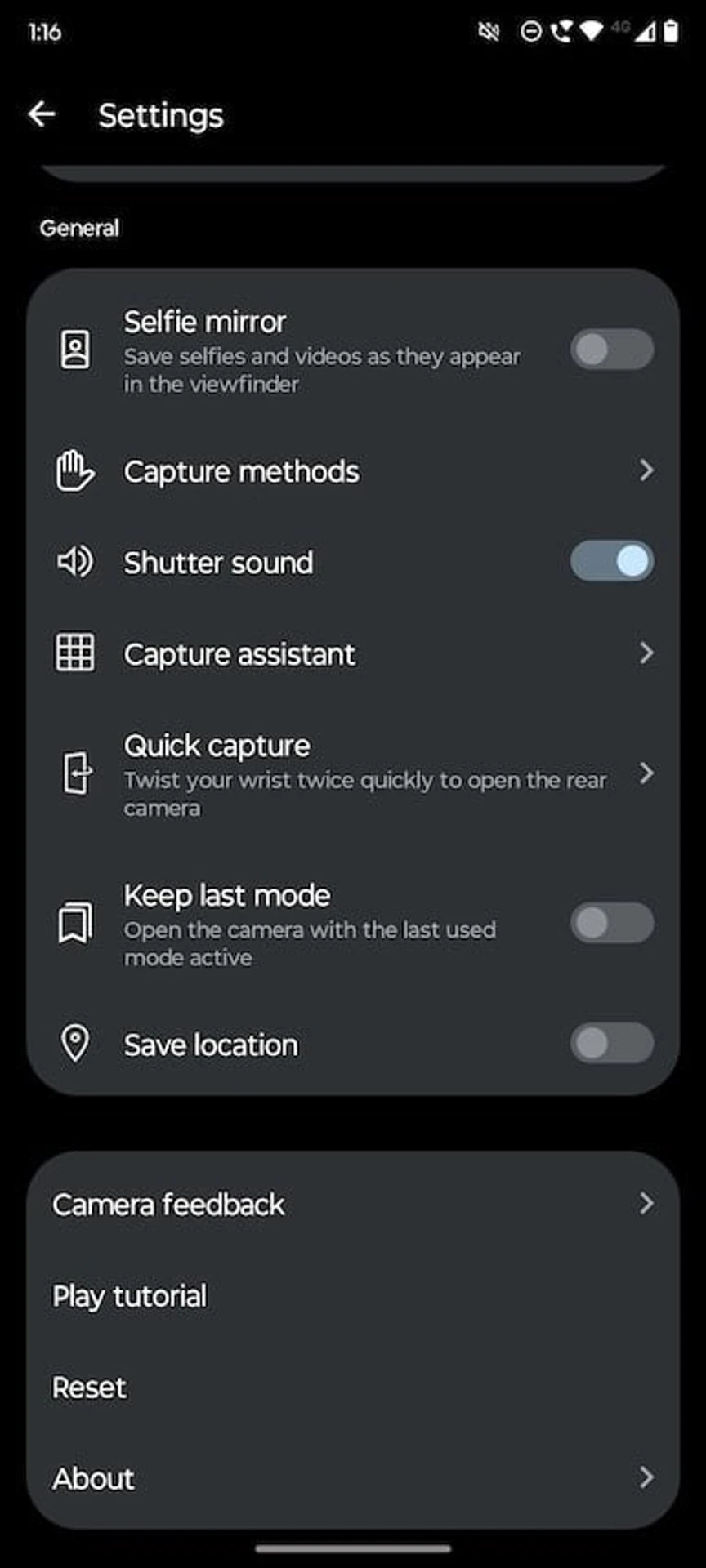Open the About page

353,1478
